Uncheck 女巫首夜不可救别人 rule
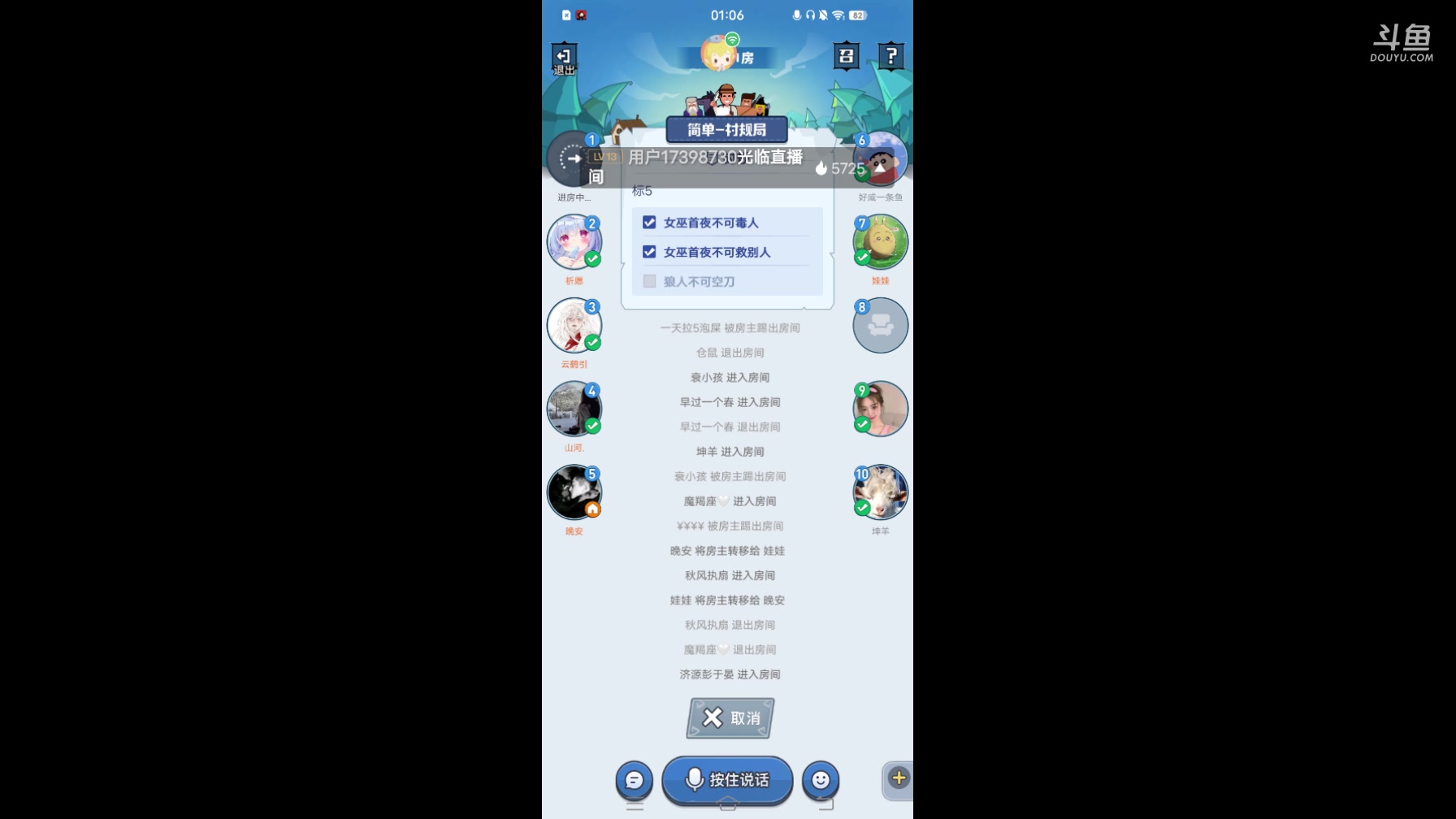1456x819 pixels. tap(649, 252)
